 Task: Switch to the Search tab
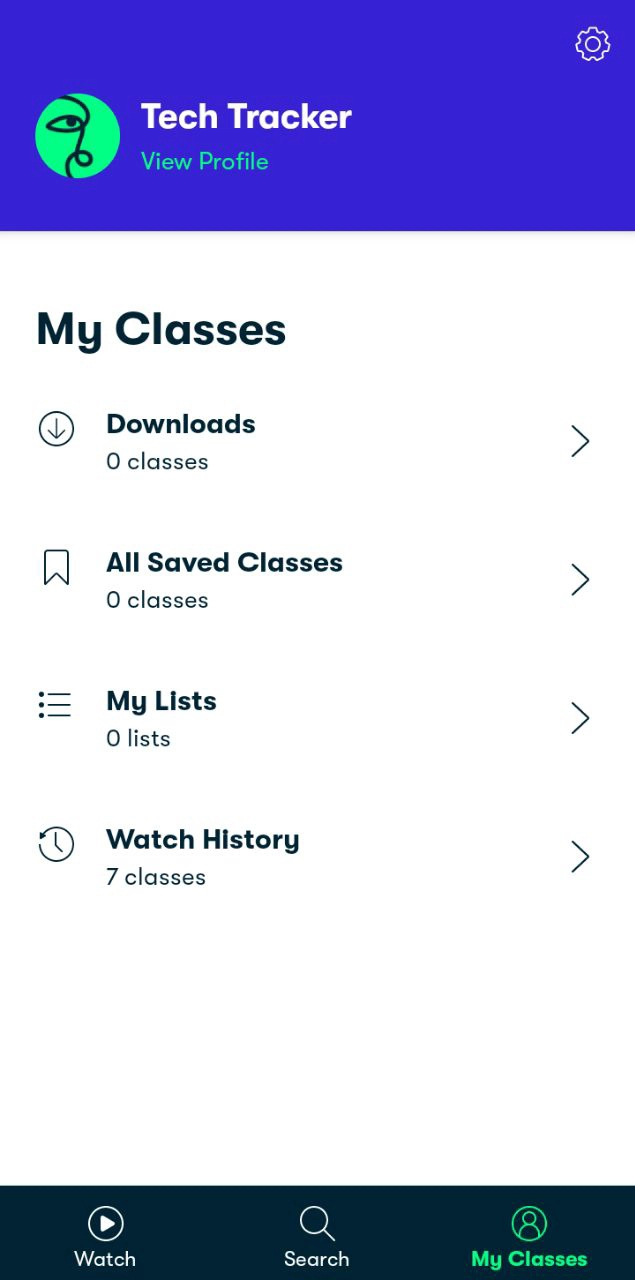tap(316, 1235)
